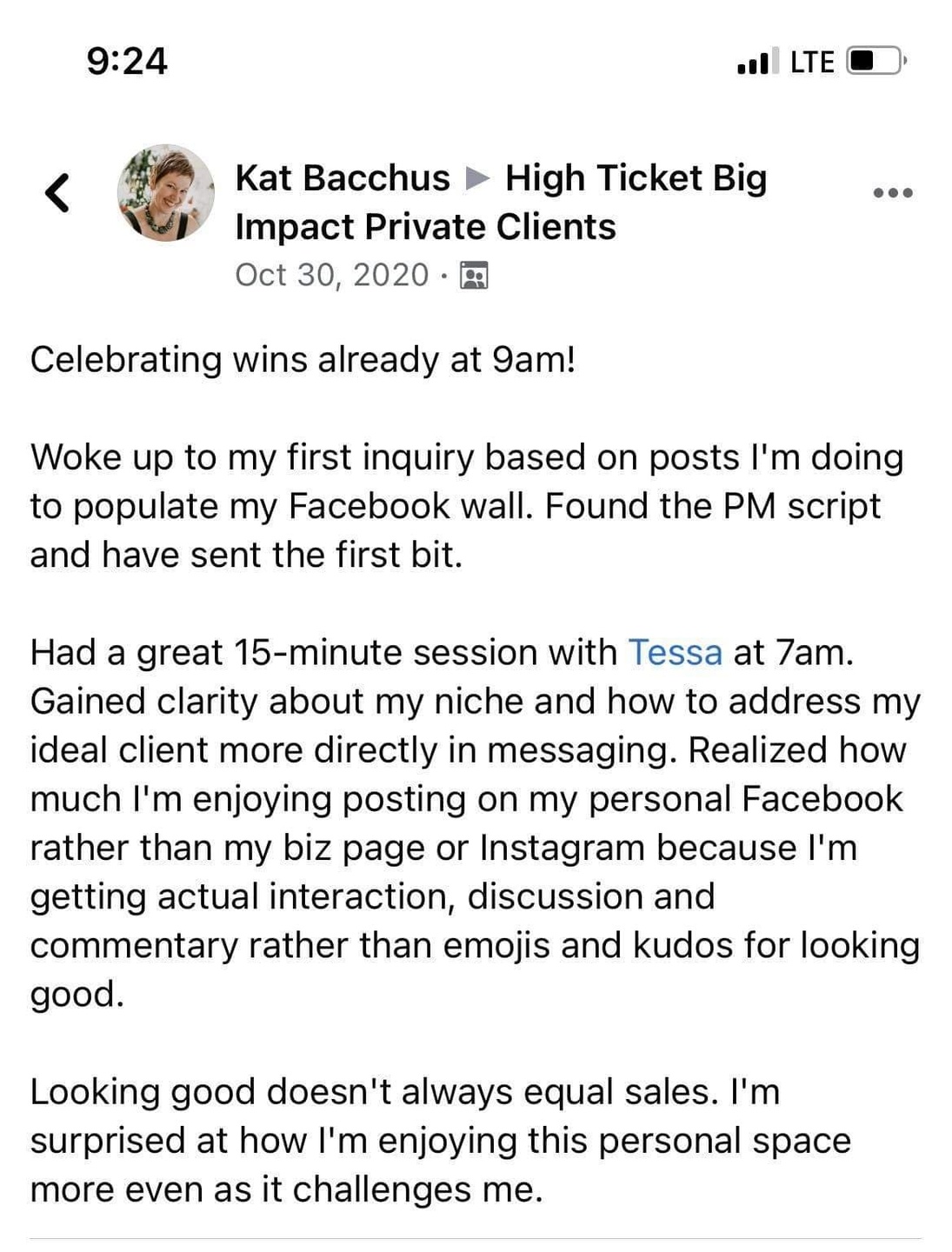Open the tagged Tessa profile link

coord(675,652)
